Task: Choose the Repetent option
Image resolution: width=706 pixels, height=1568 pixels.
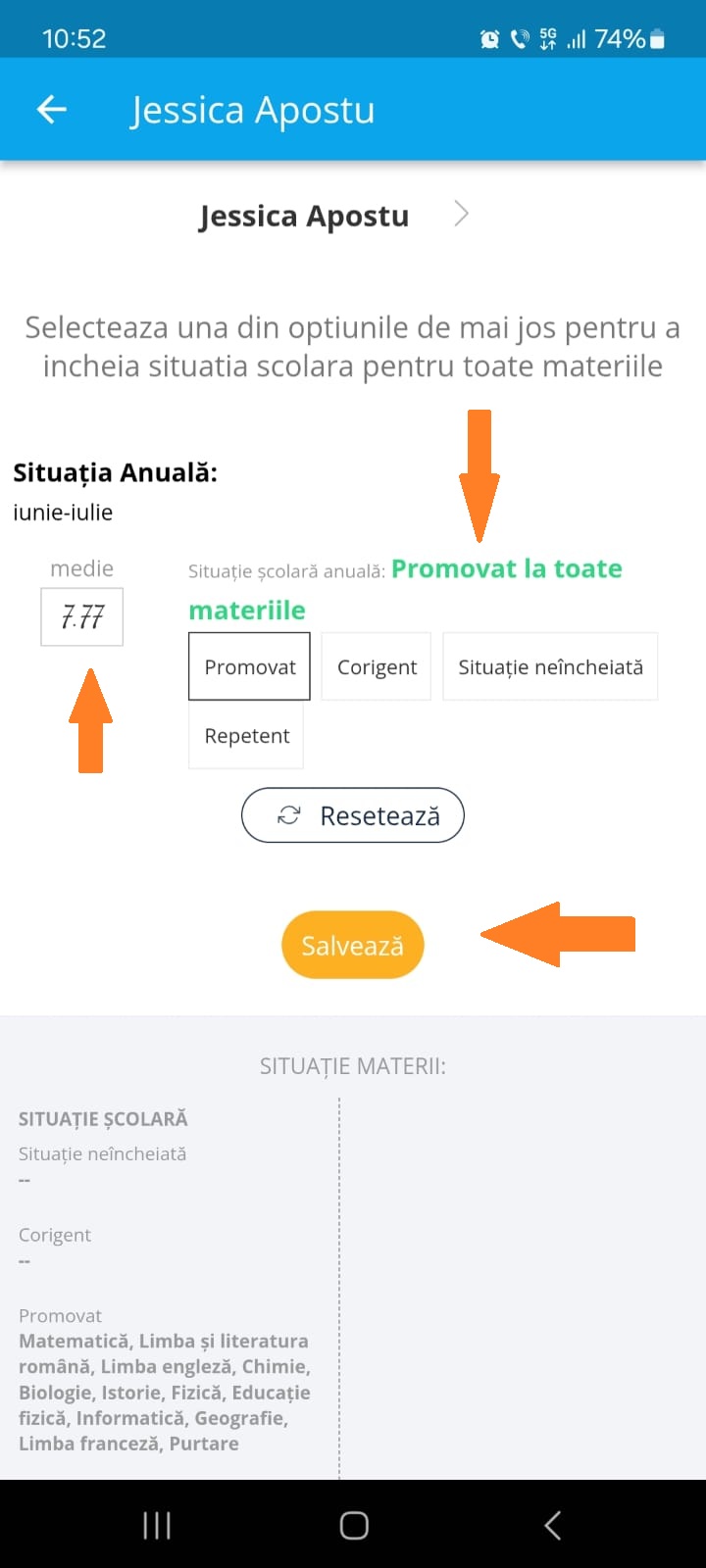Action: pos(246,735)
